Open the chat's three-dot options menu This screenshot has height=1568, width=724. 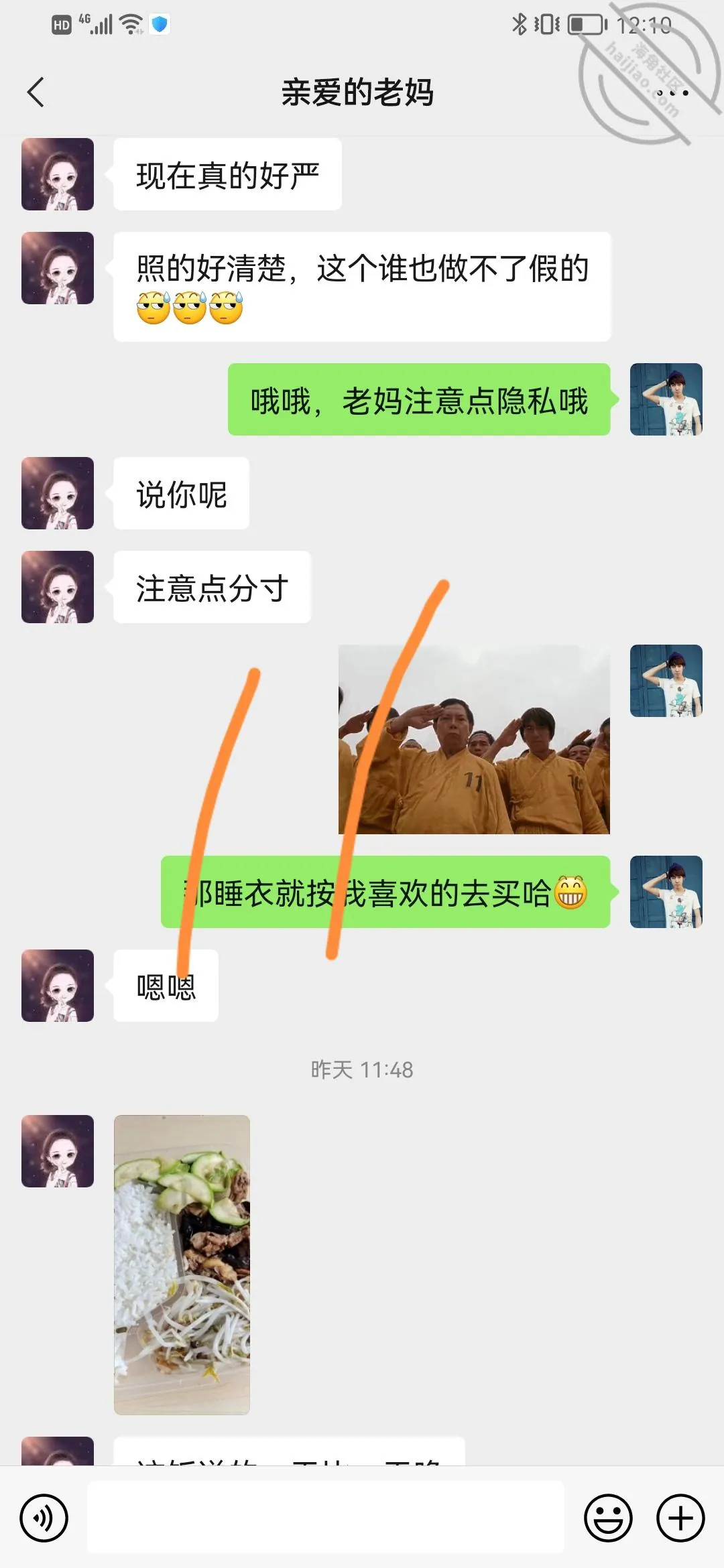tap(672, 93)
